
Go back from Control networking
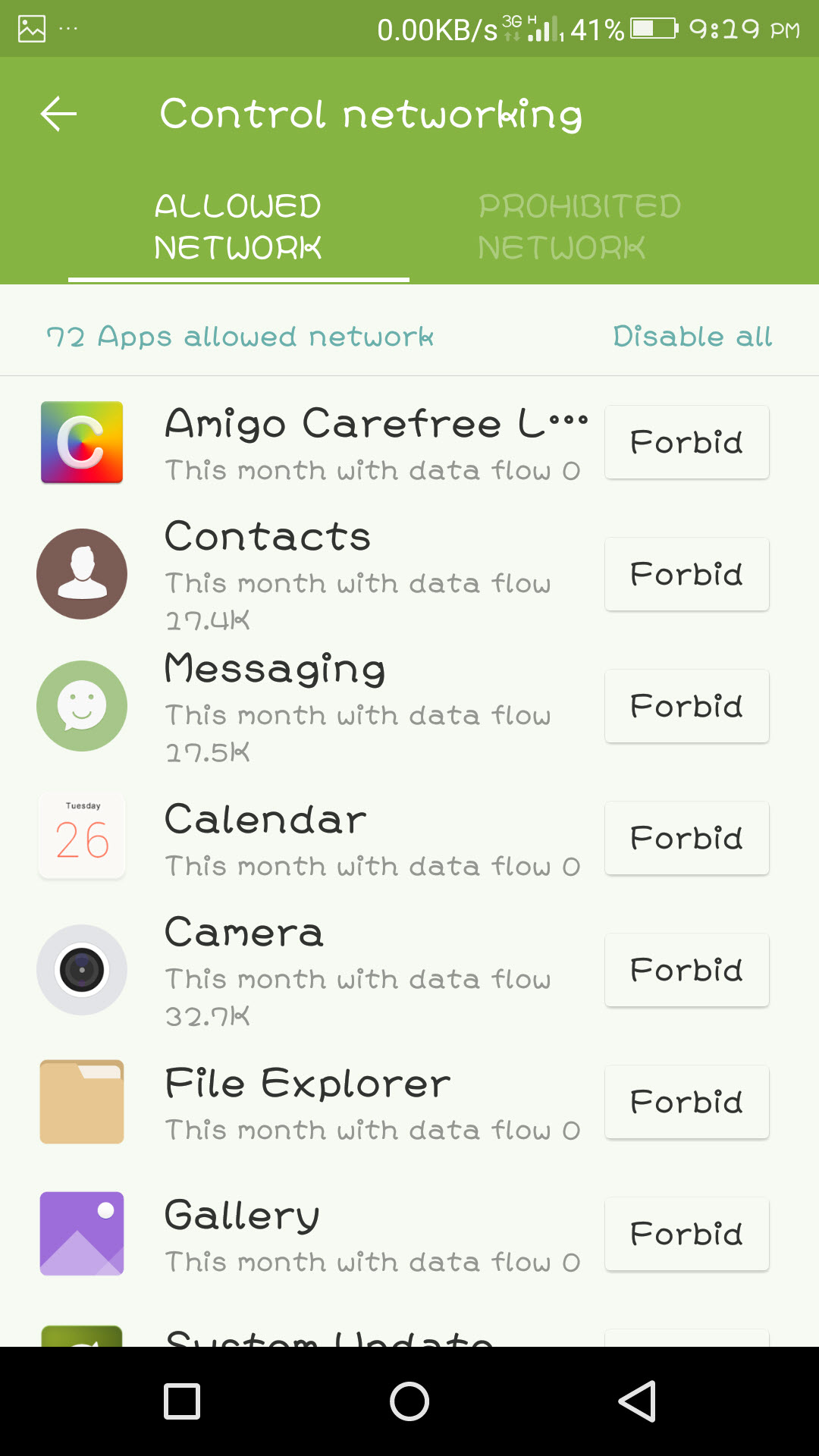coord(58,114)
